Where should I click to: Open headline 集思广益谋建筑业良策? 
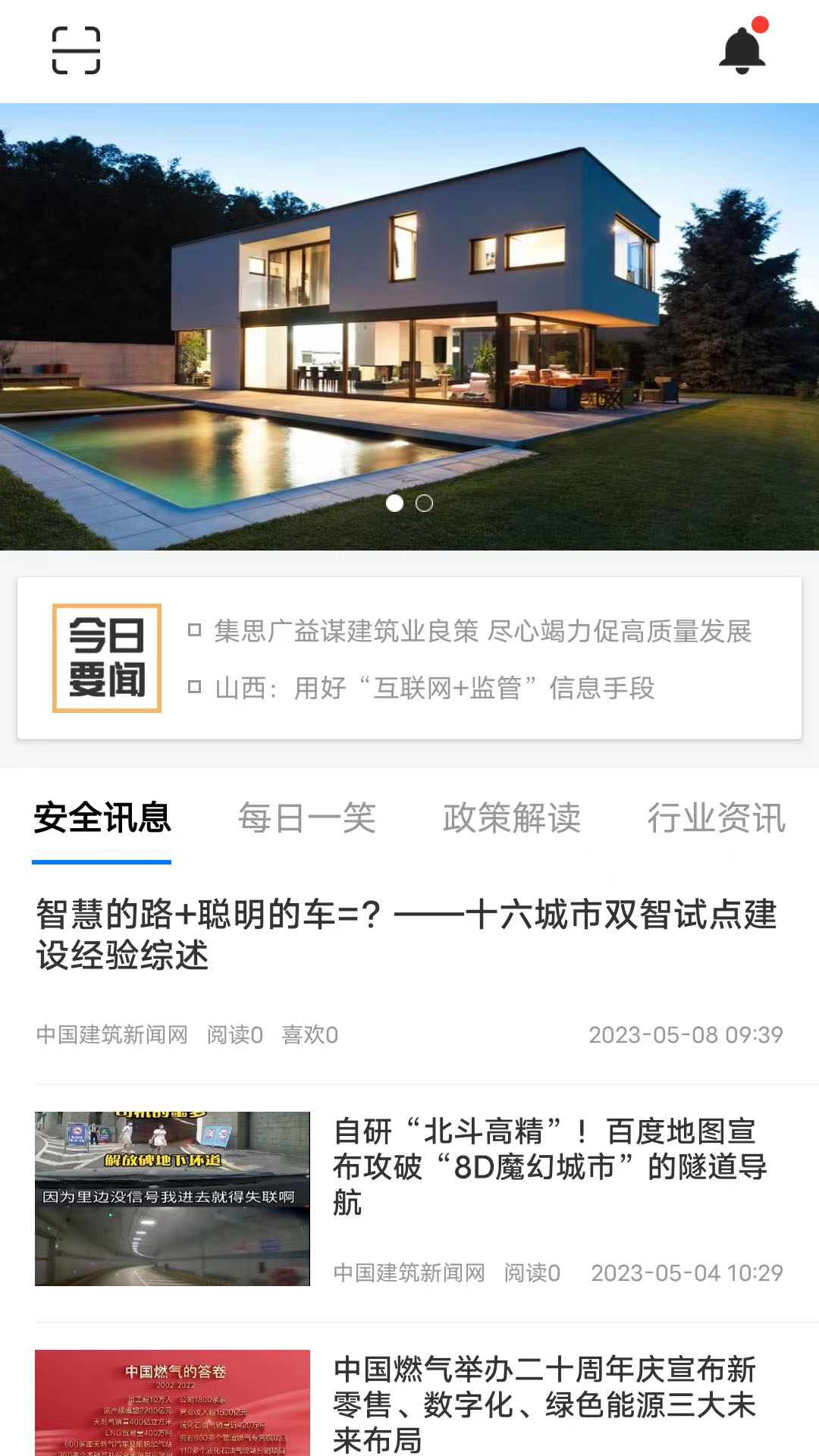point(482,631)
